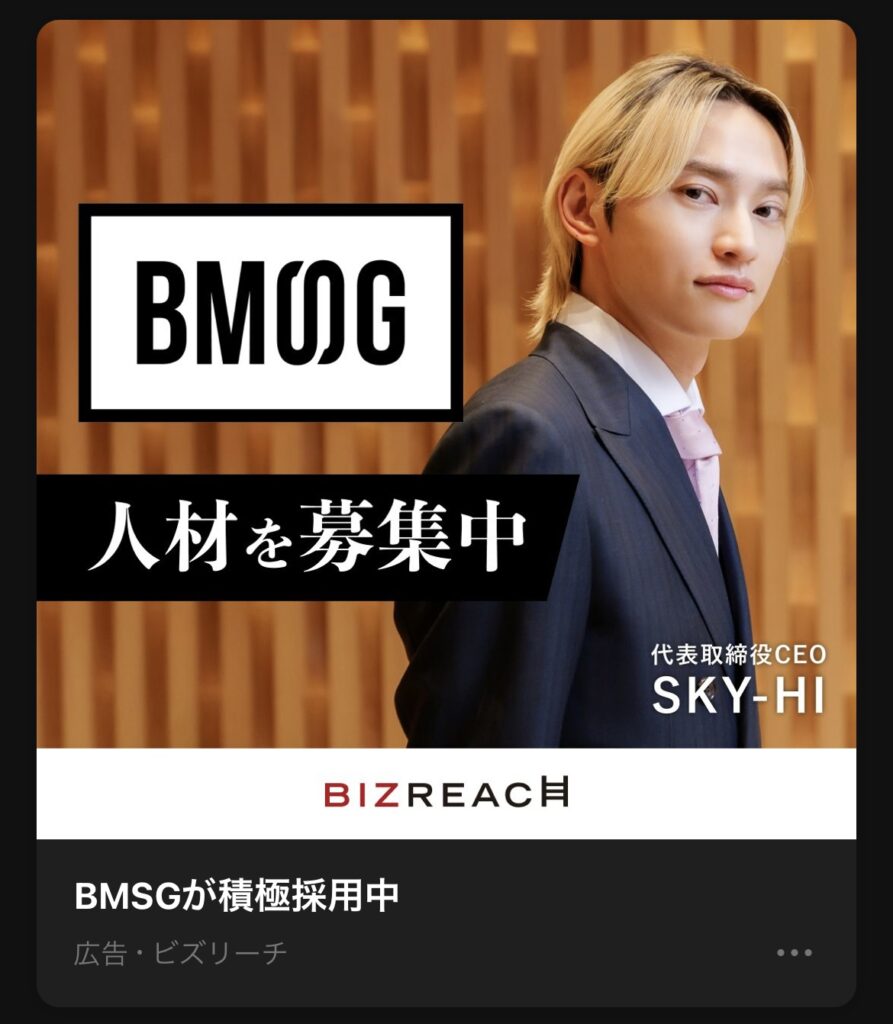Open the ad's three-dot options menu
Viewport: 893px width, 1024px height.
tap(794, 953)
